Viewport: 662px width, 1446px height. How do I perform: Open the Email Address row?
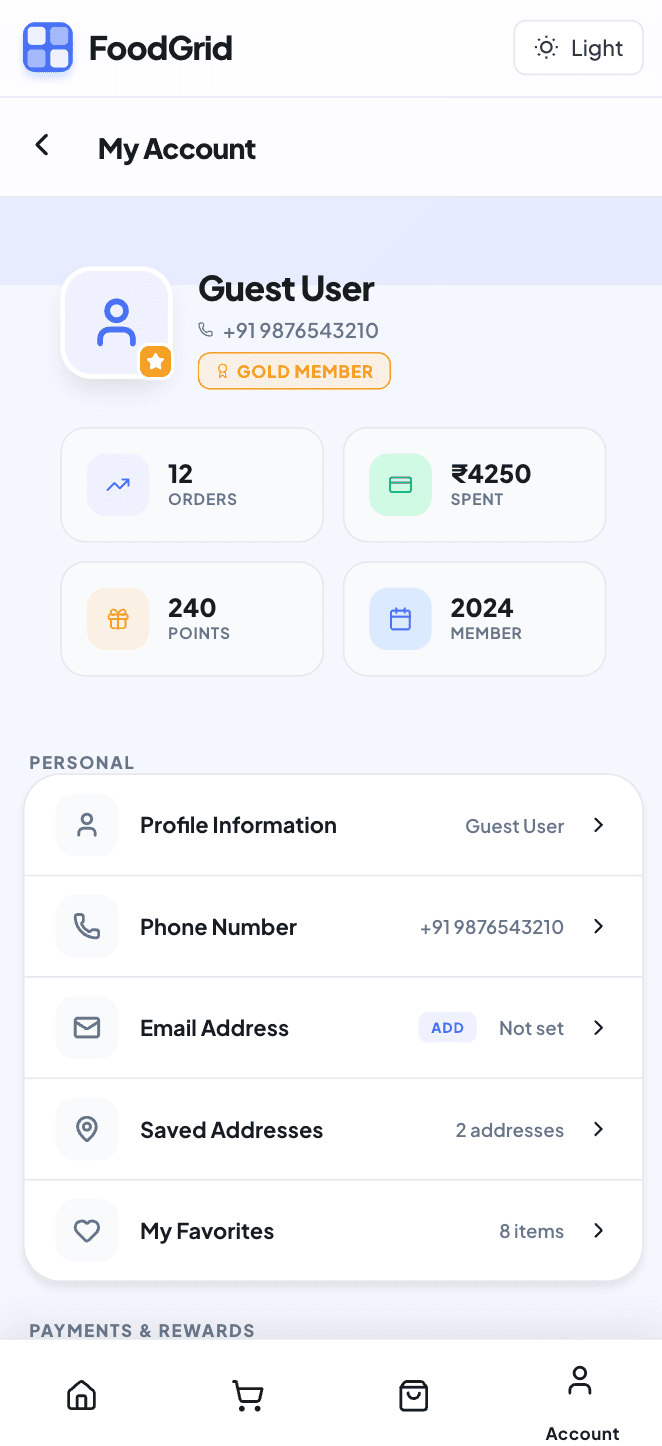pos(333,1028)
